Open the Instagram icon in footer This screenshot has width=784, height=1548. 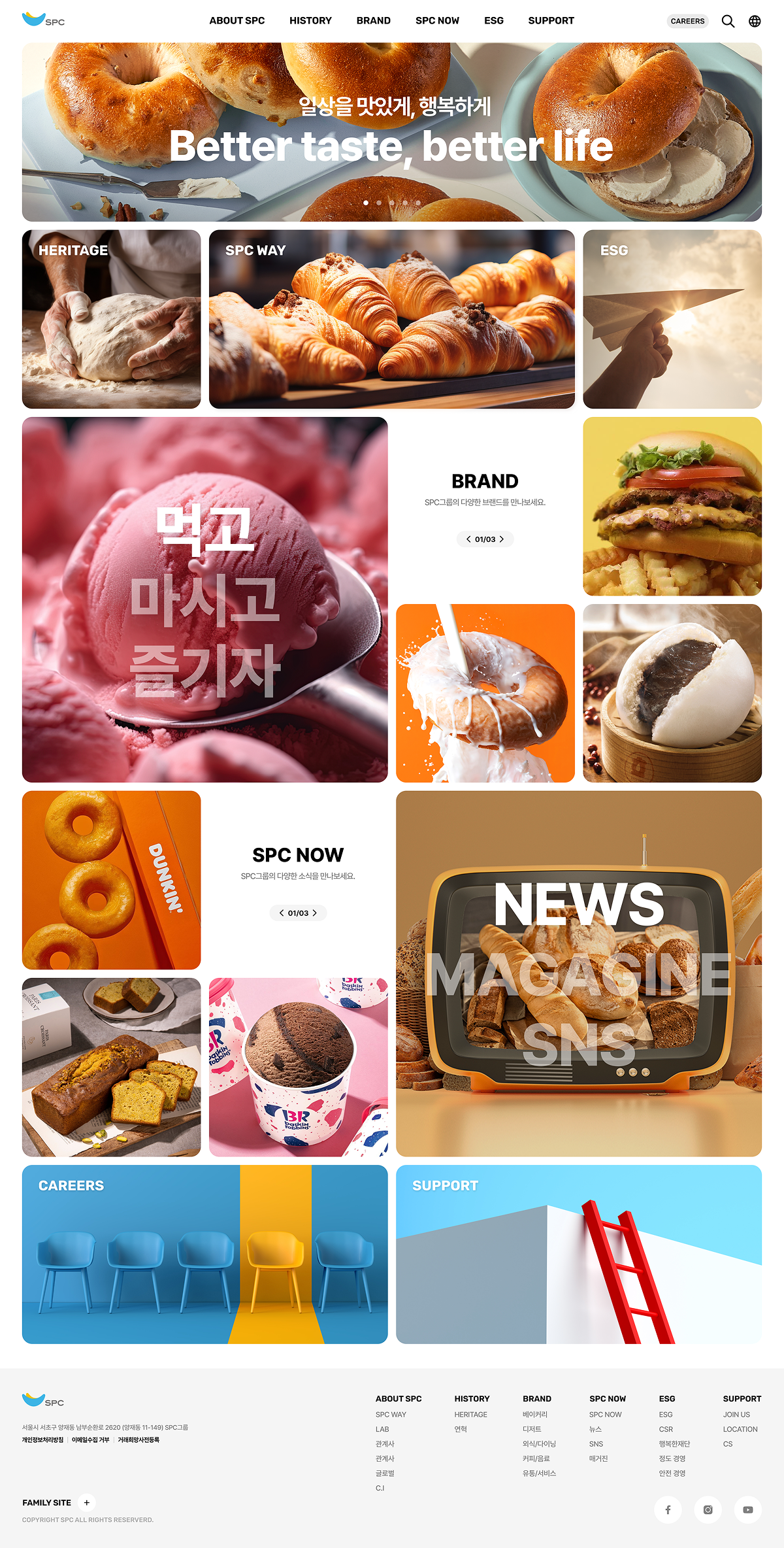coord(708,1509)
